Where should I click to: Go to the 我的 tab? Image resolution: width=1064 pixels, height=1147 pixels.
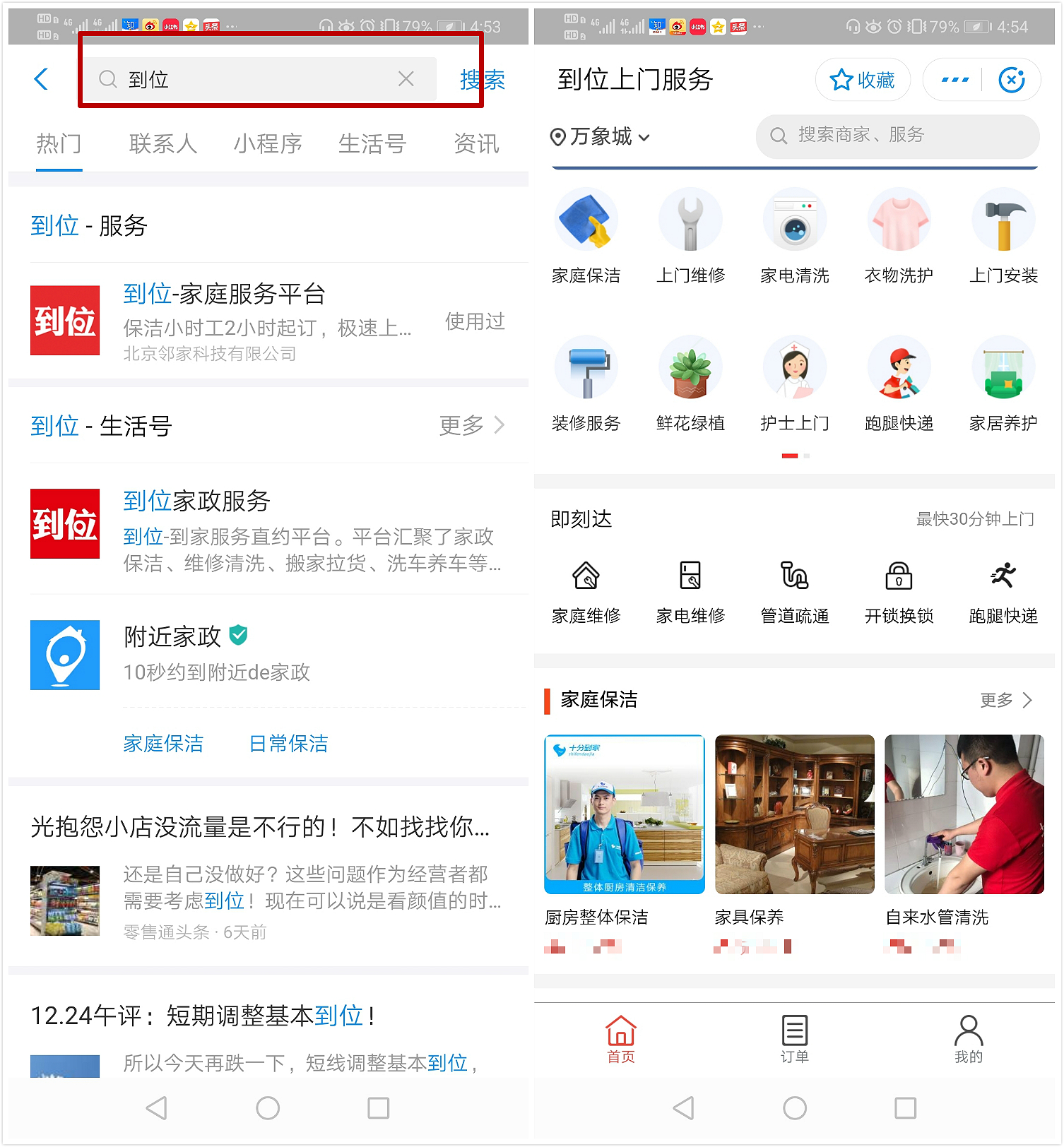(x=968, y=1038)
